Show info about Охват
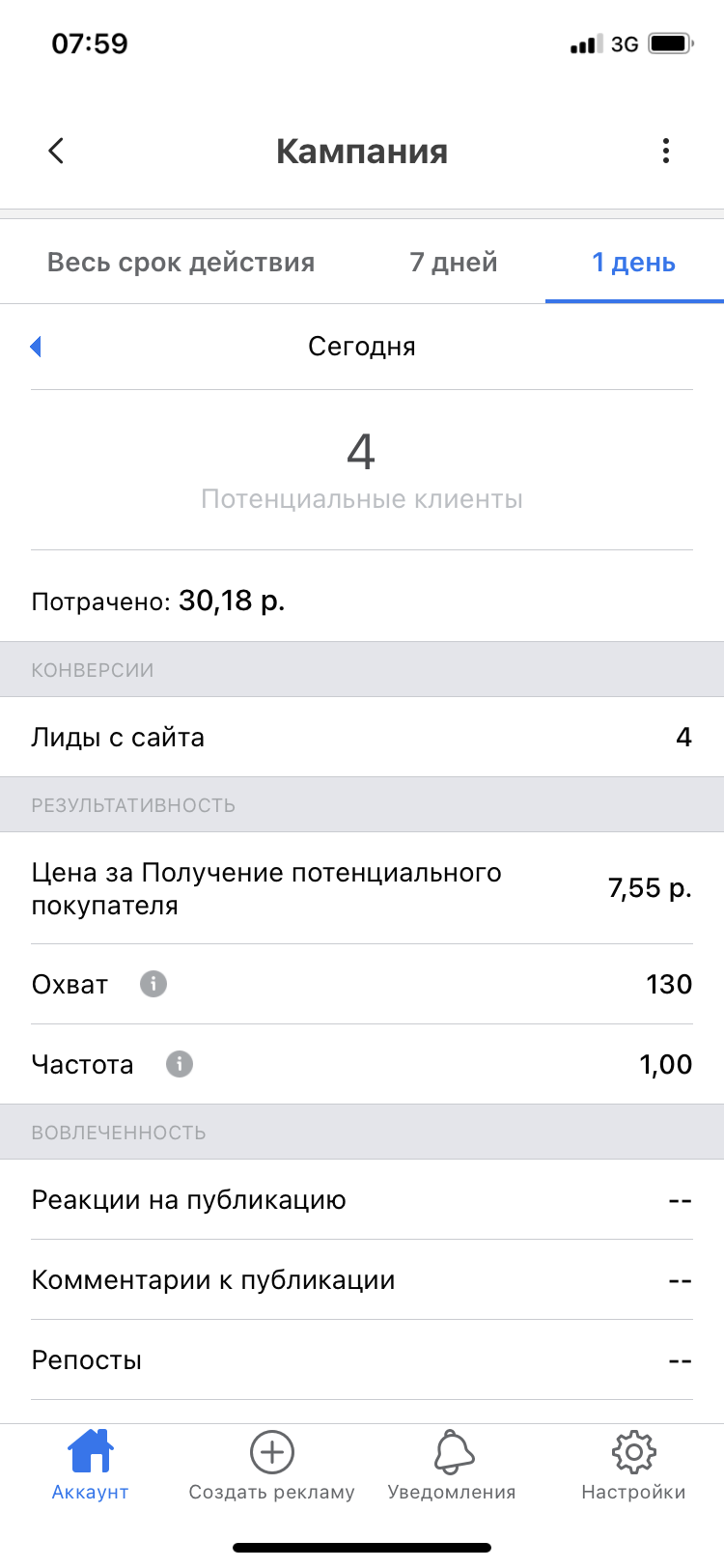724x1568 pixels. [x=153, y=984]
